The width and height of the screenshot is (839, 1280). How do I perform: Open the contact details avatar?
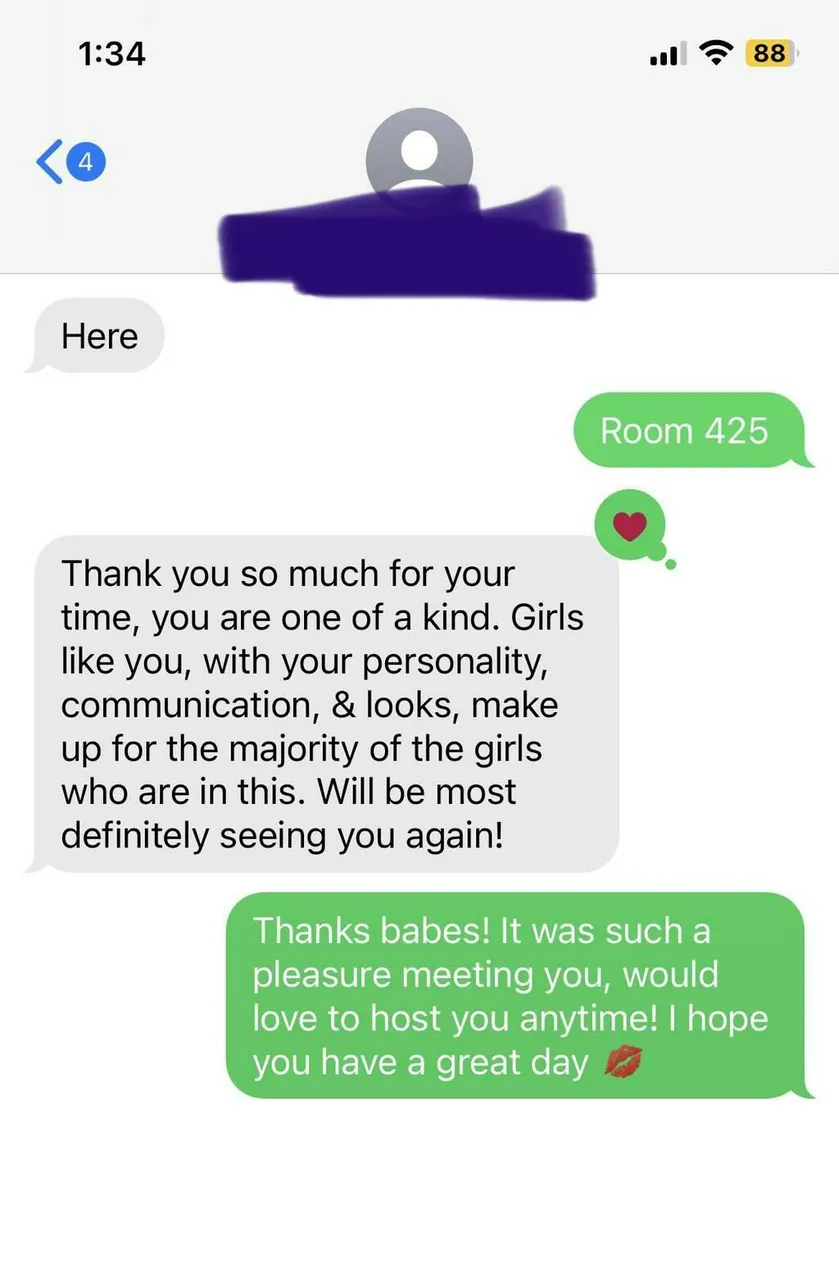click(419, 152)
